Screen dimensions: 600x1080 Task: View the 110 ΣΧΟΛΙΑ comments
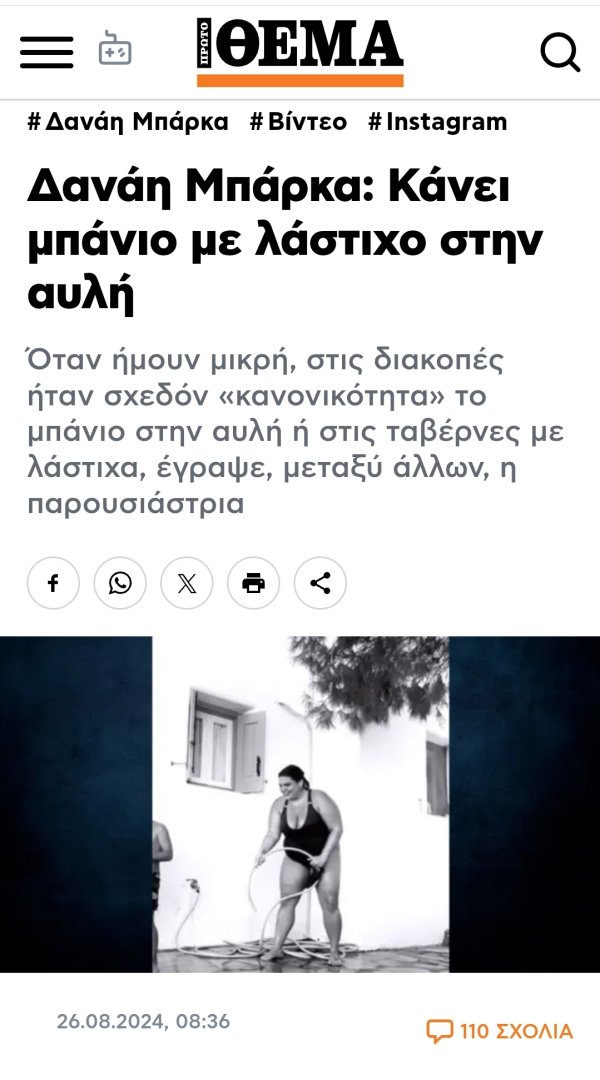[500, 1031]
